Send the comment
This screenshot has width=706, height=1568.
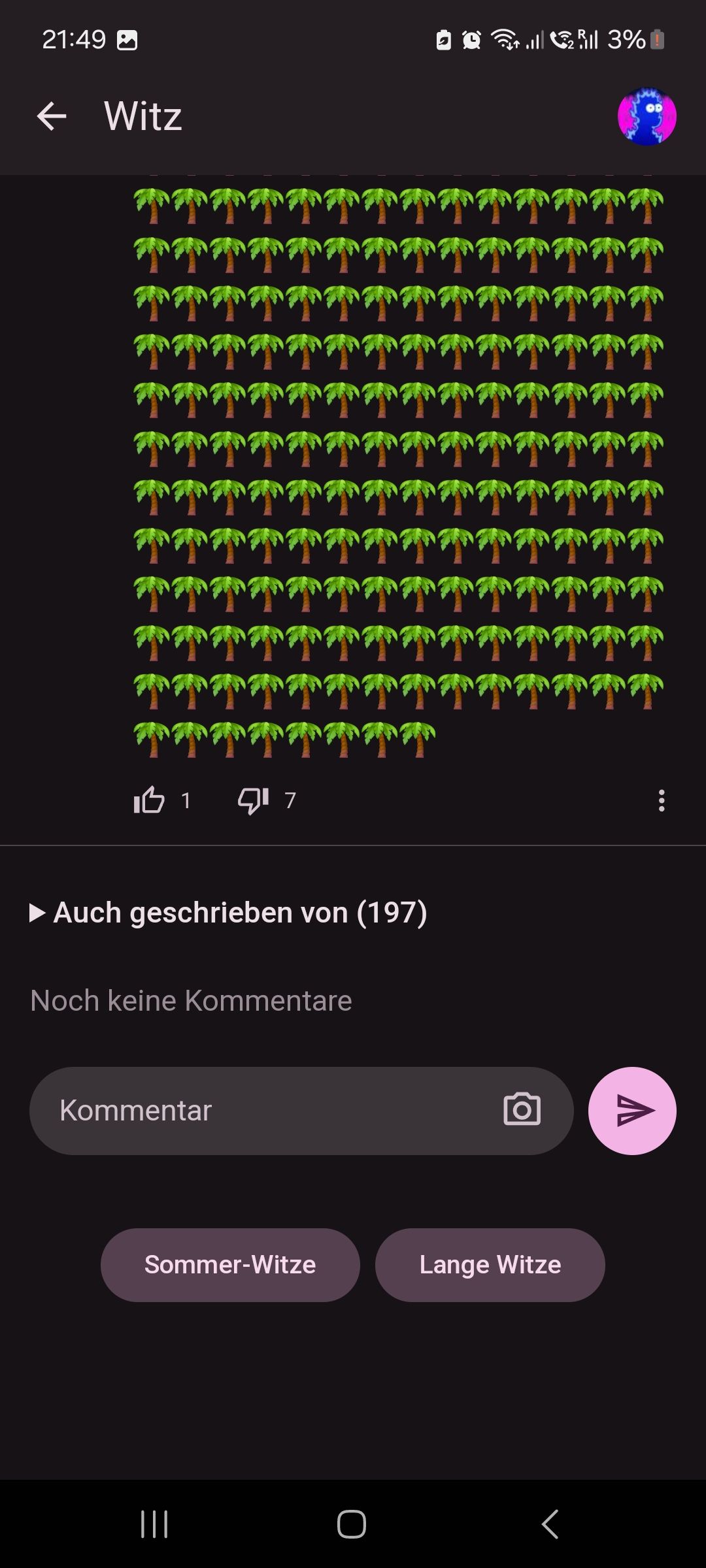click(632, 1111)
